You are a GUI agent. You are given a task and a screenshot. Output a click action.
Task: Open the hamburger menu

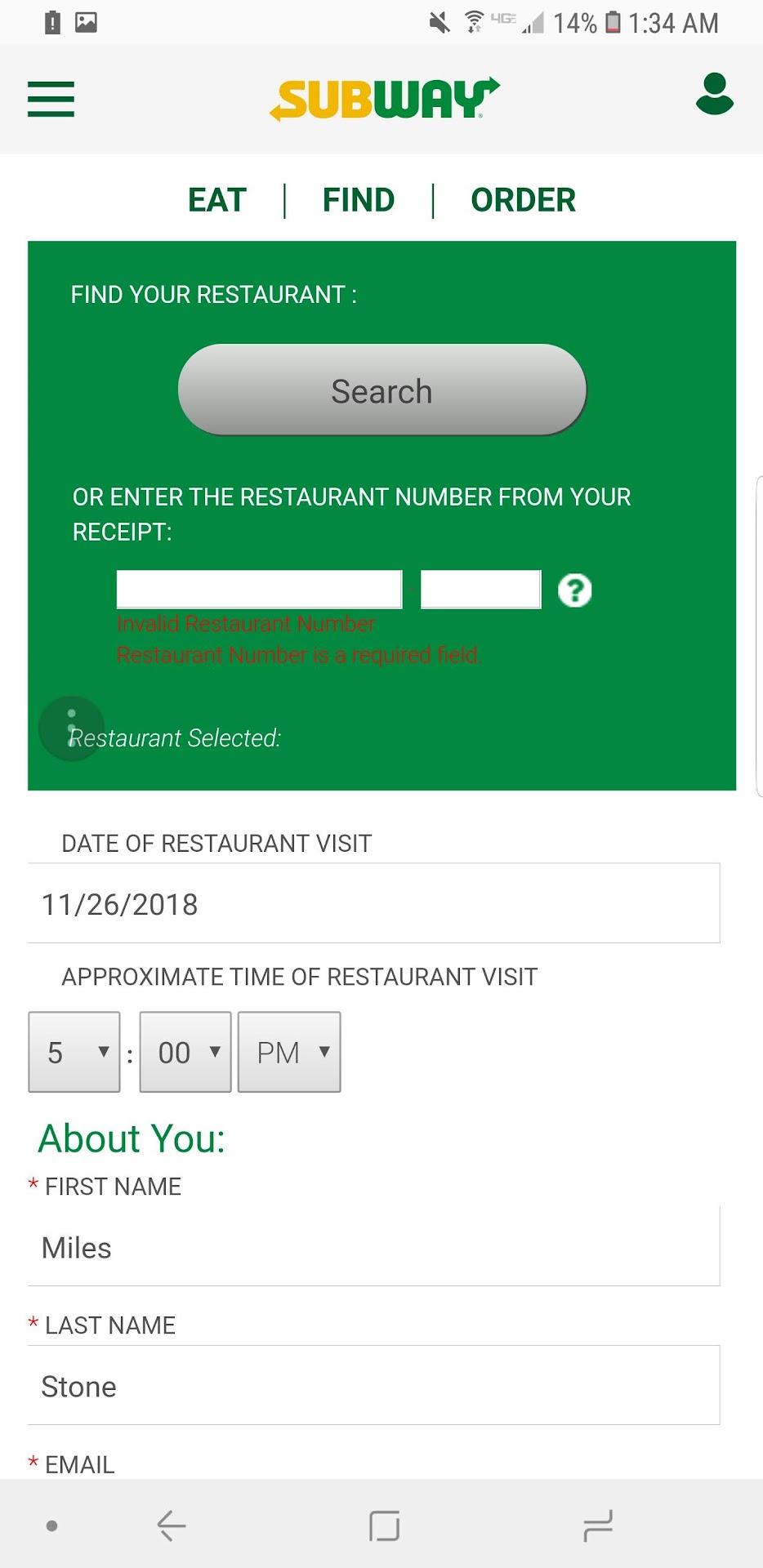[x=51, y=100]
